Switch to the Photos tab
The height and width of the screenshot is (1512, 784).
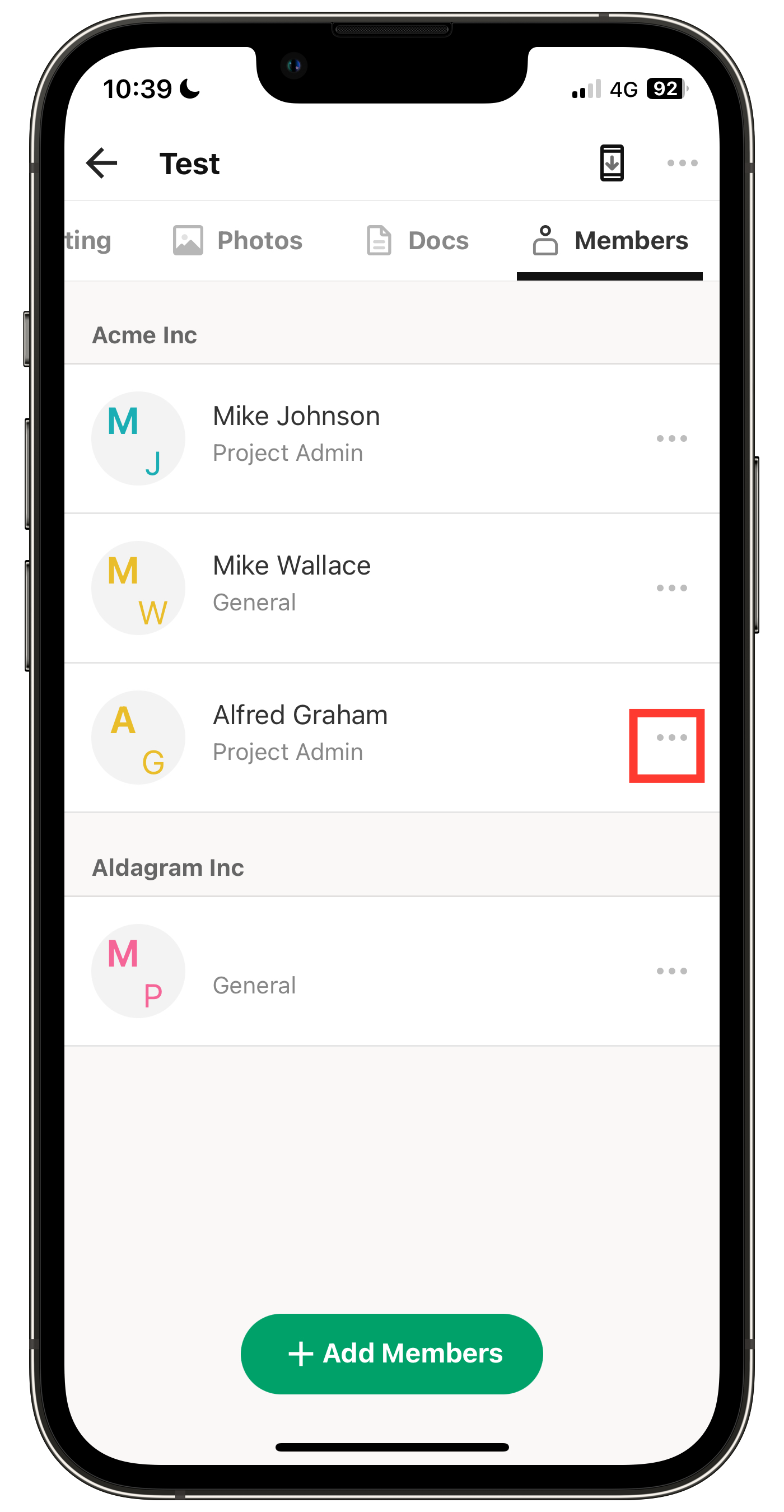click(238, 241)
